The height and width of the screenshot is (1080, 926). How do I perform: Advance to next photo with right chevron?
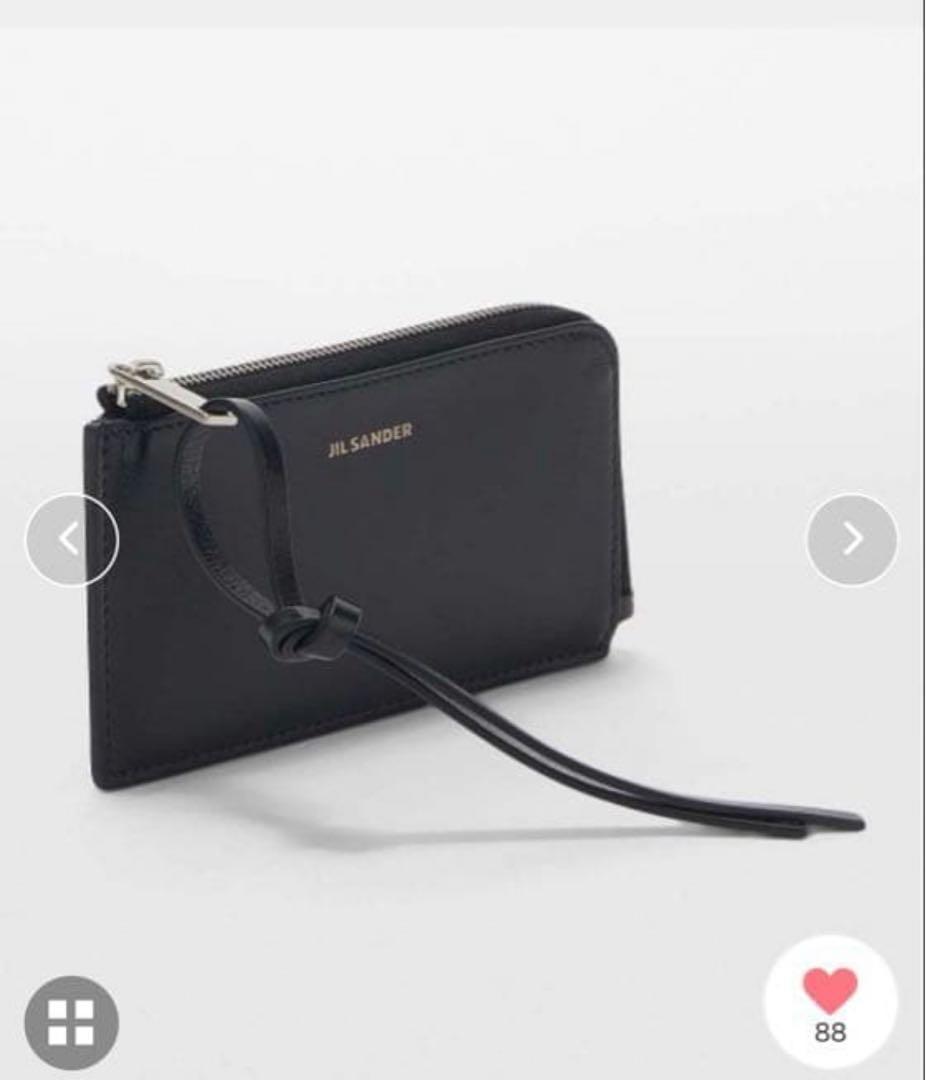click(853, 538)
